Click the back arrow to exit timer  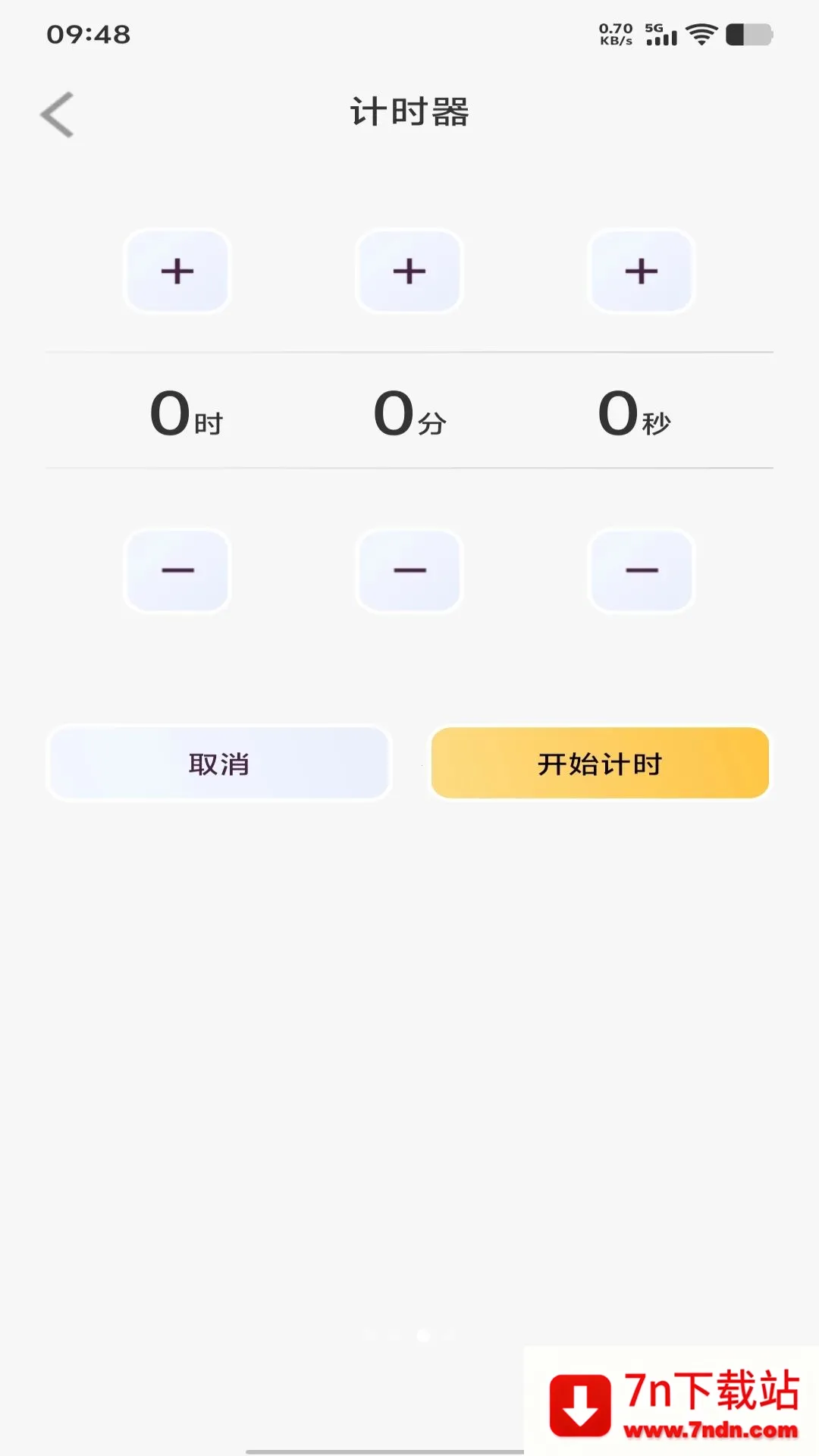57,114
